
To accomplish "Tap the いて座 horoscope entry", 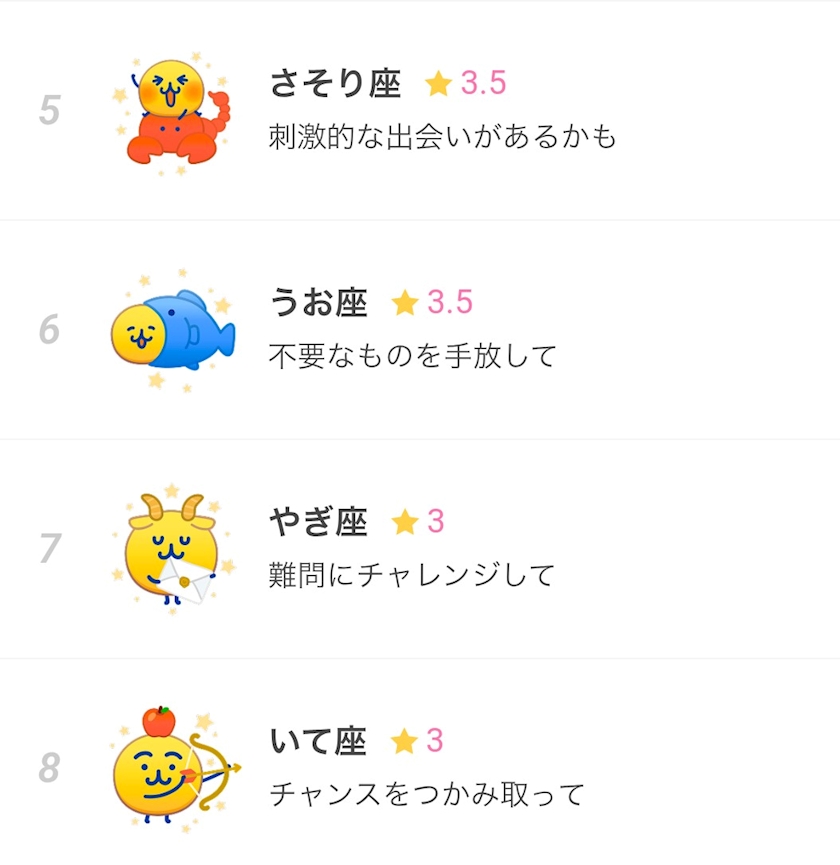I will coord(420,767).
